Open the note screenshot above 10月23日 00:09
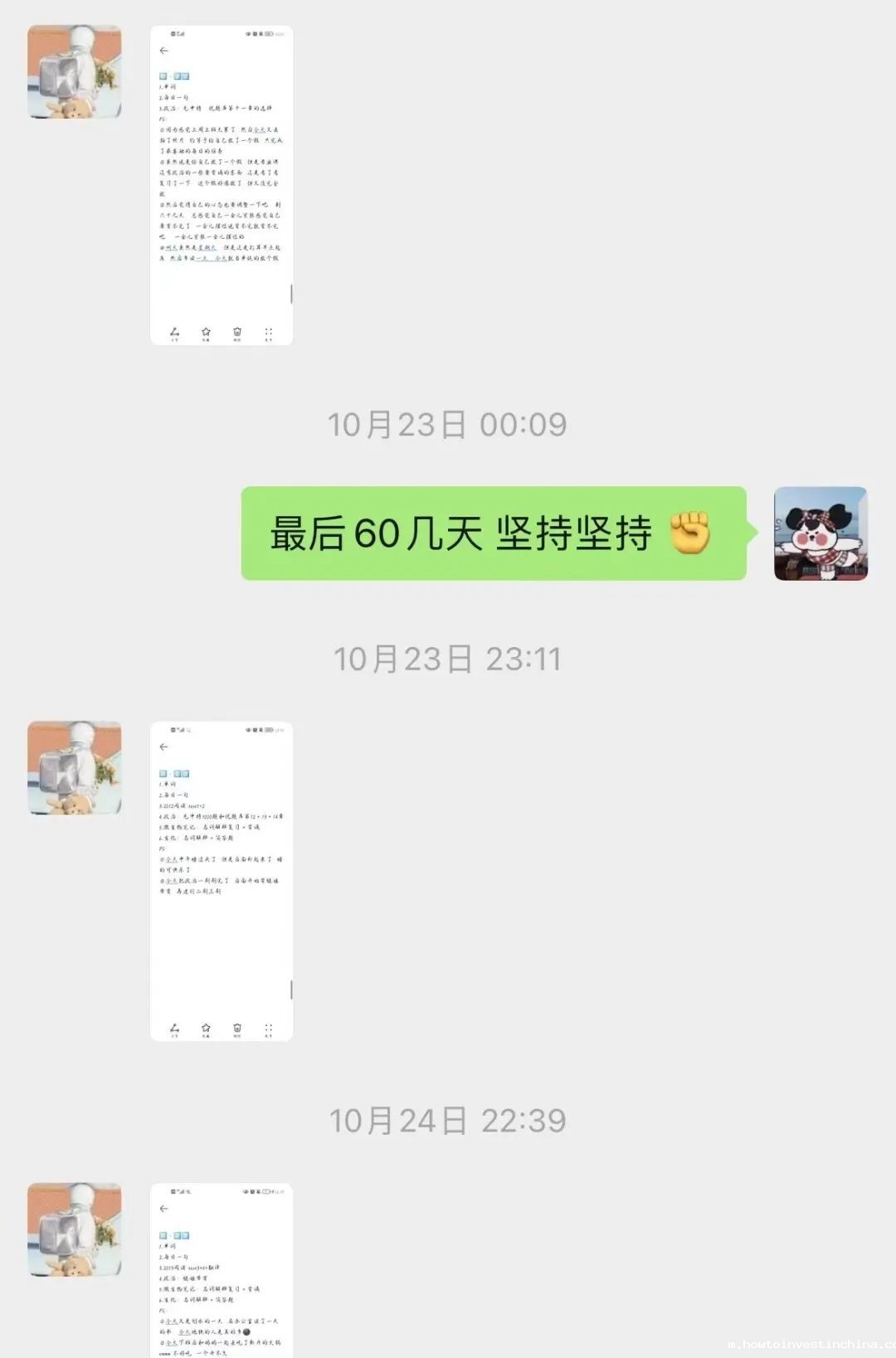896x1358 pixels. pyautogui.click(x=222, y=185)
